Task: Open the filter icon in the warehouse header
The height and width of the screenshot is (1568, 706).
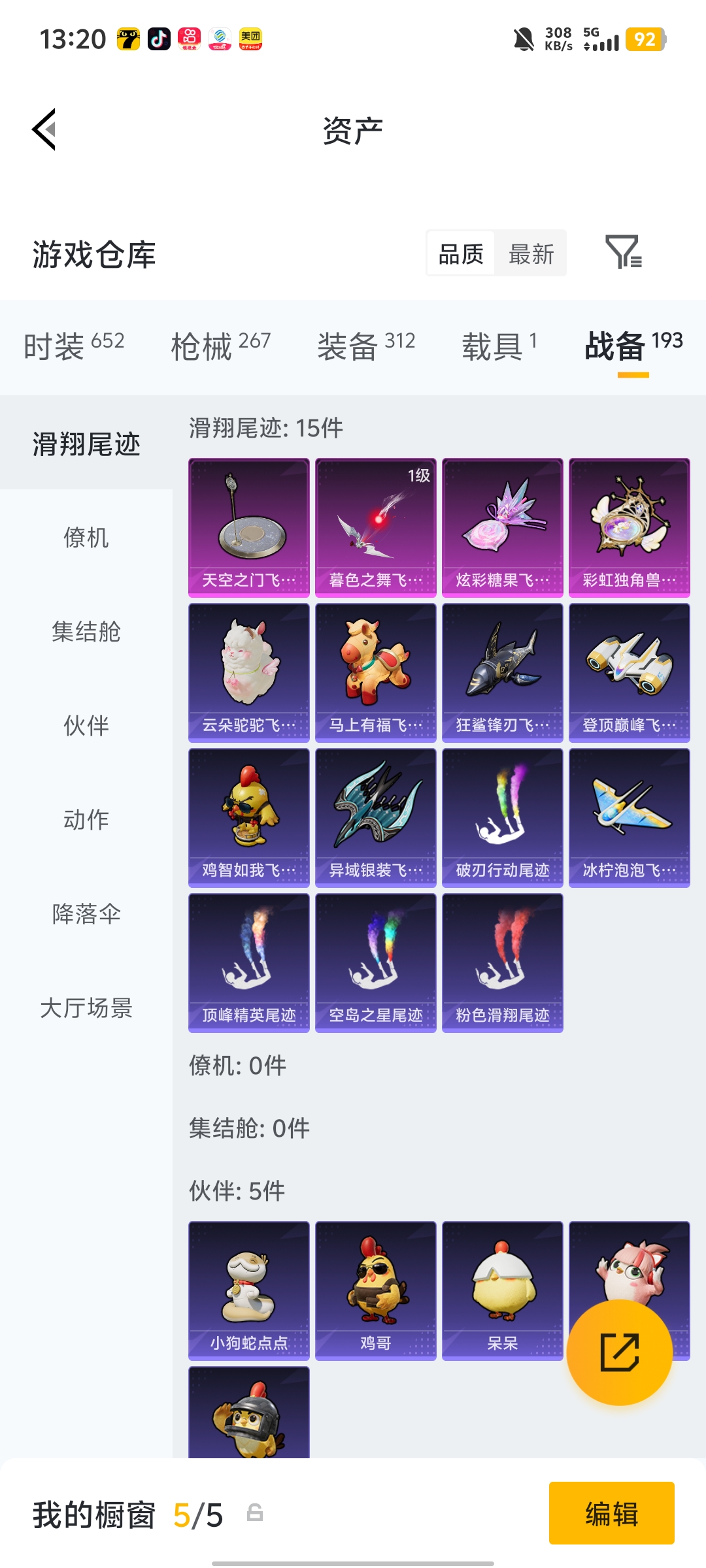Action: (623, 252)
